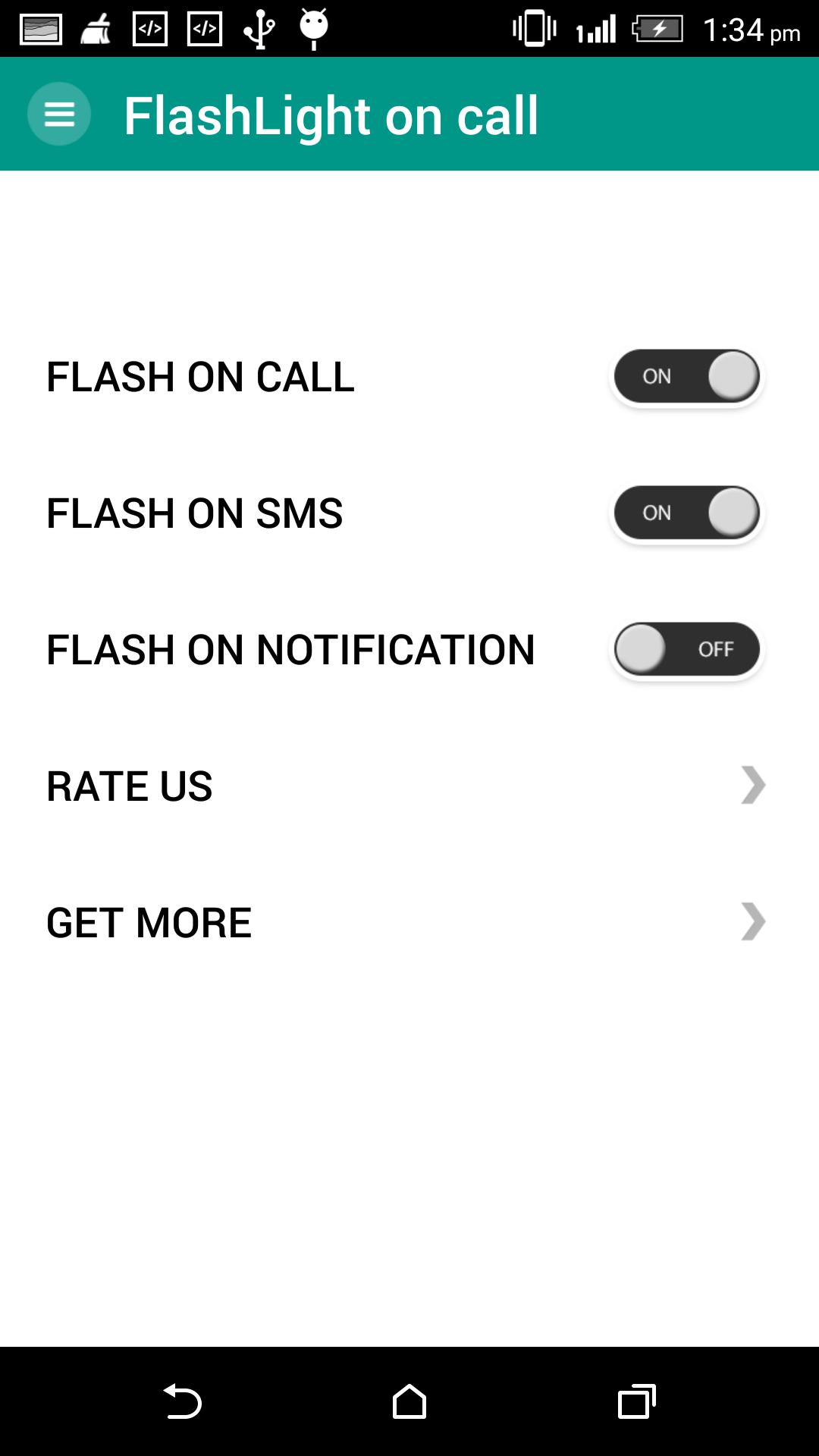Screen dimensions: 819x1456
Task: Disable the Flash on SMS toggle
Action: (686, 513)
